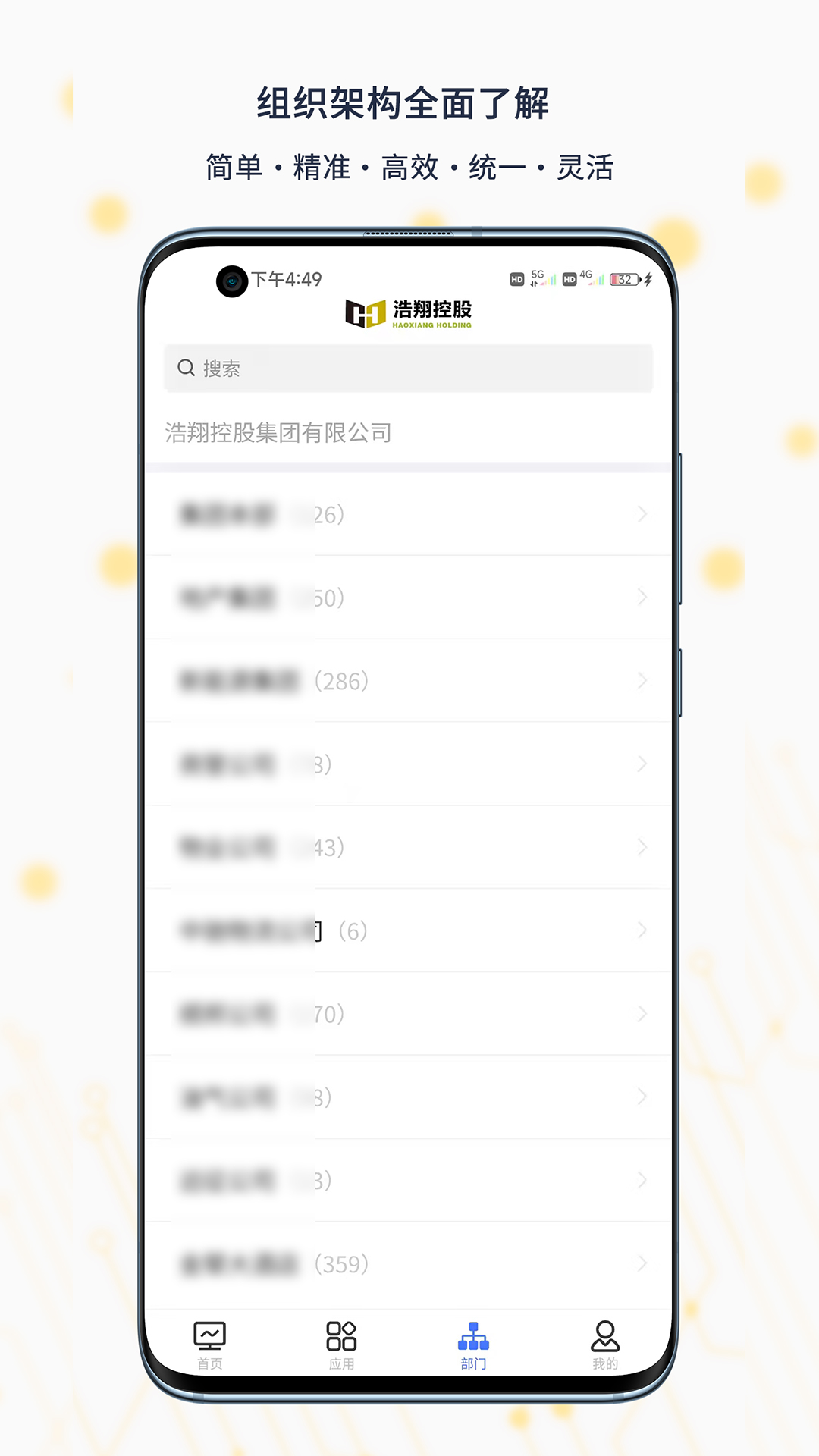Viewport: 819px width, 1456px height.
Task: Click the front camera cutout area
Action: tap(233, 280)
